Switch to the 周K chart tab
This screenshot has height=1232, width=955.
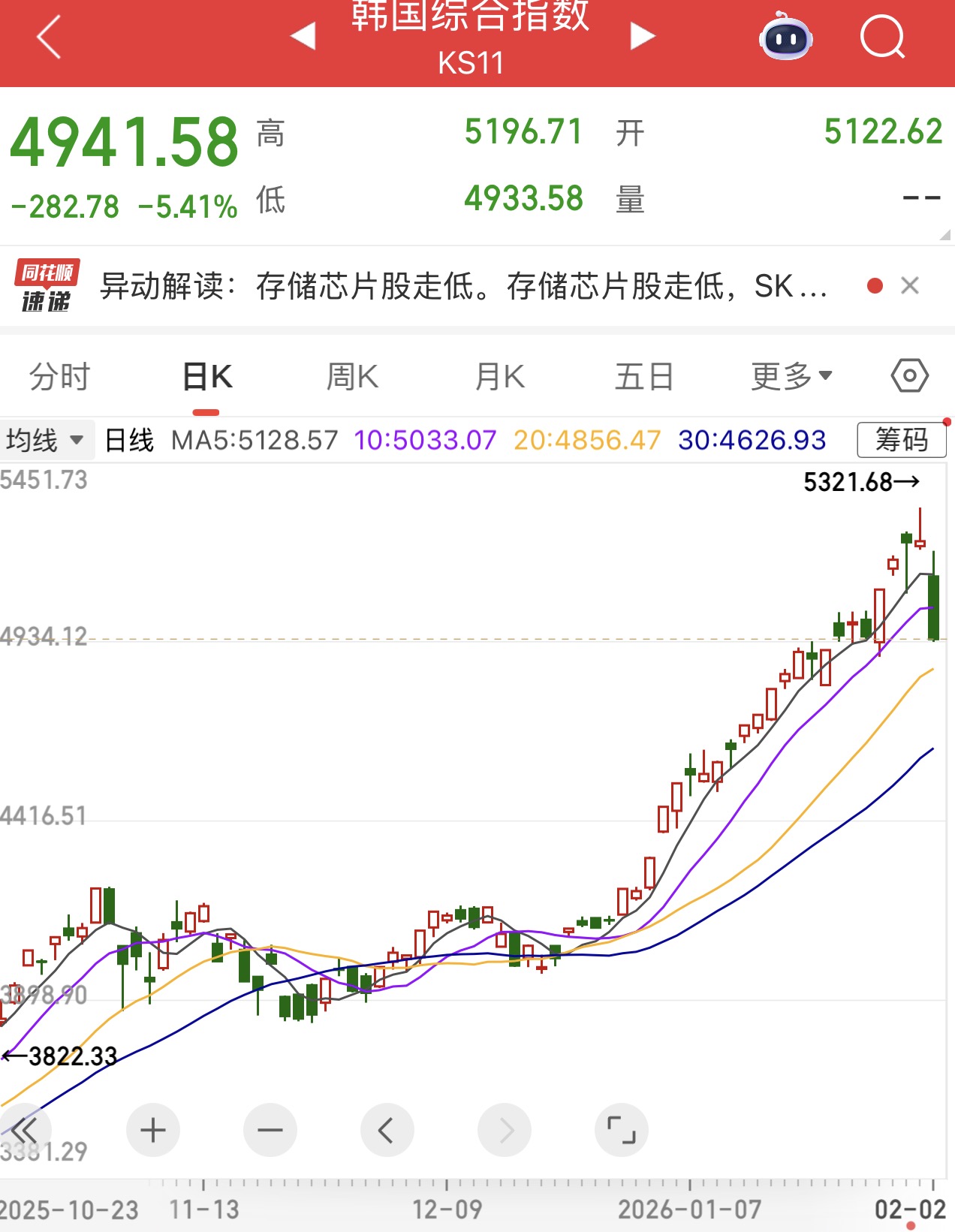(x=352, y=376)
